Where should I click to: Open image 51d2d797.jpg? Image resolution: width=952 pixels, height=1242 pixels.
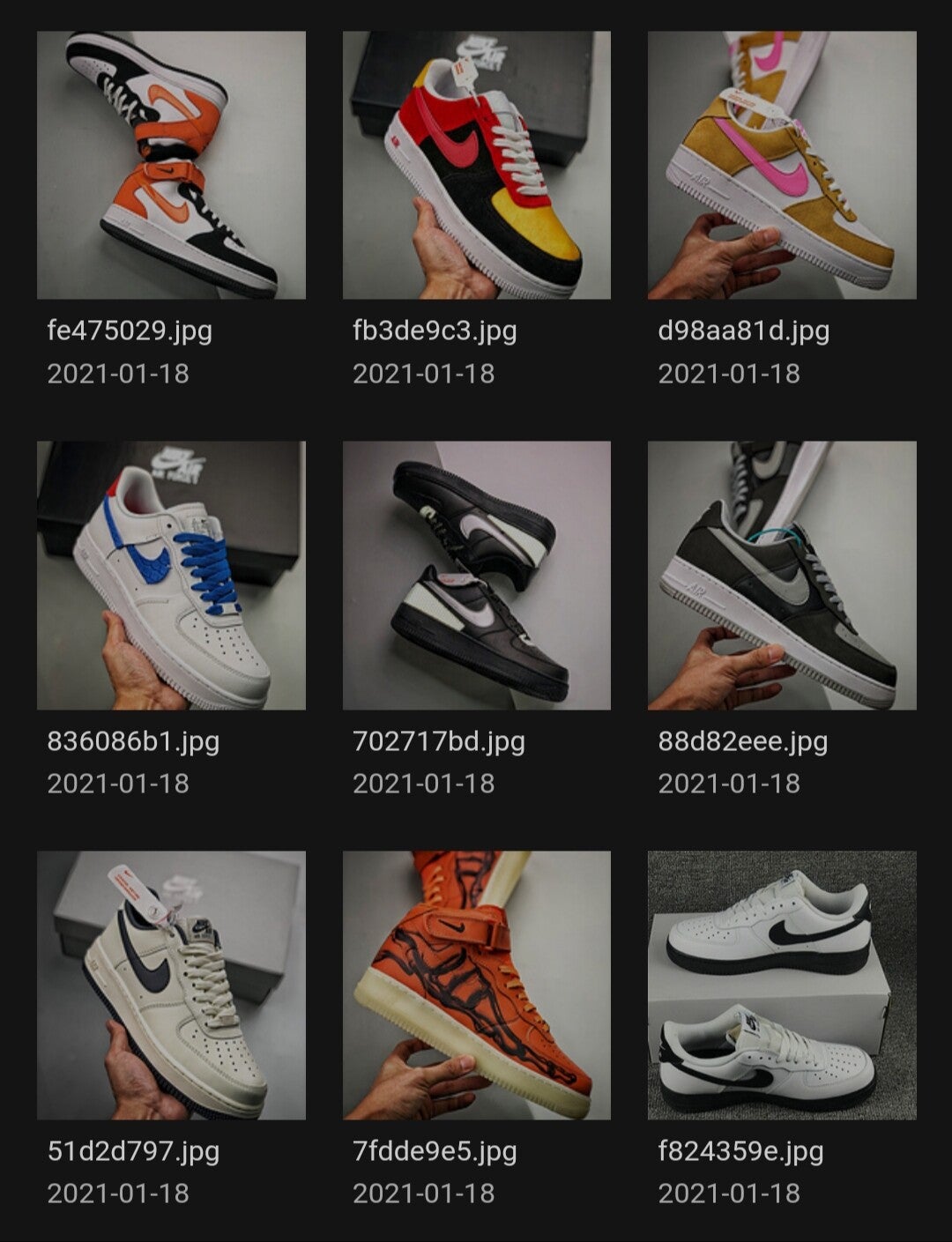tap(171, 985)
